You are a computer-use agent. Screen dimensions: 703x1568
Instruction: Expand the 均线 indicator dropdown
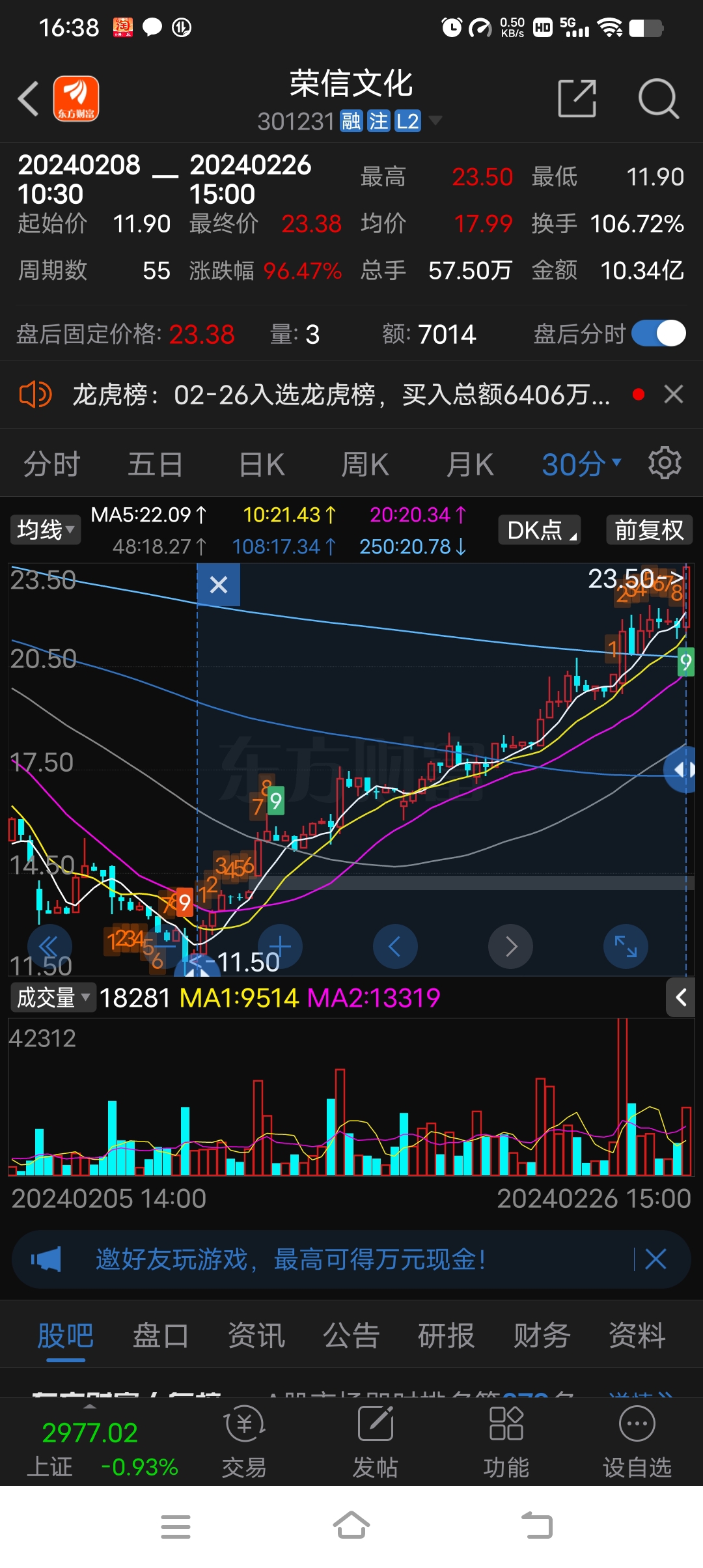pyautogui.click(x=45, y=529)
